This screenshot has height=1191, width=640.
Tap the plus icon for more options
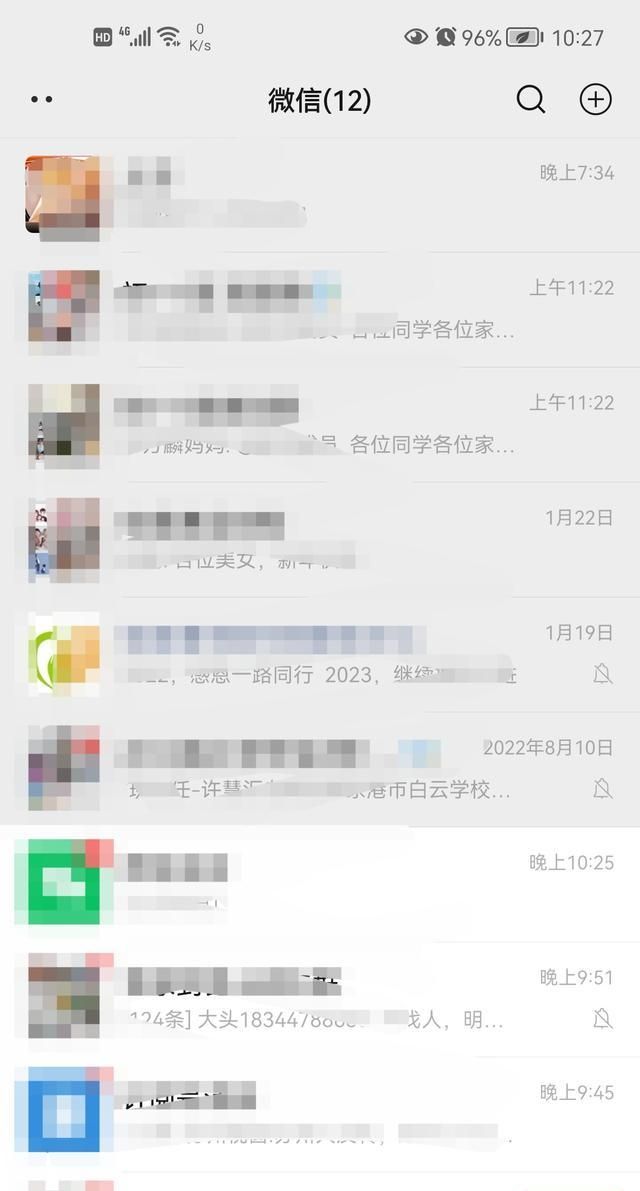click(x=595, y=99)
